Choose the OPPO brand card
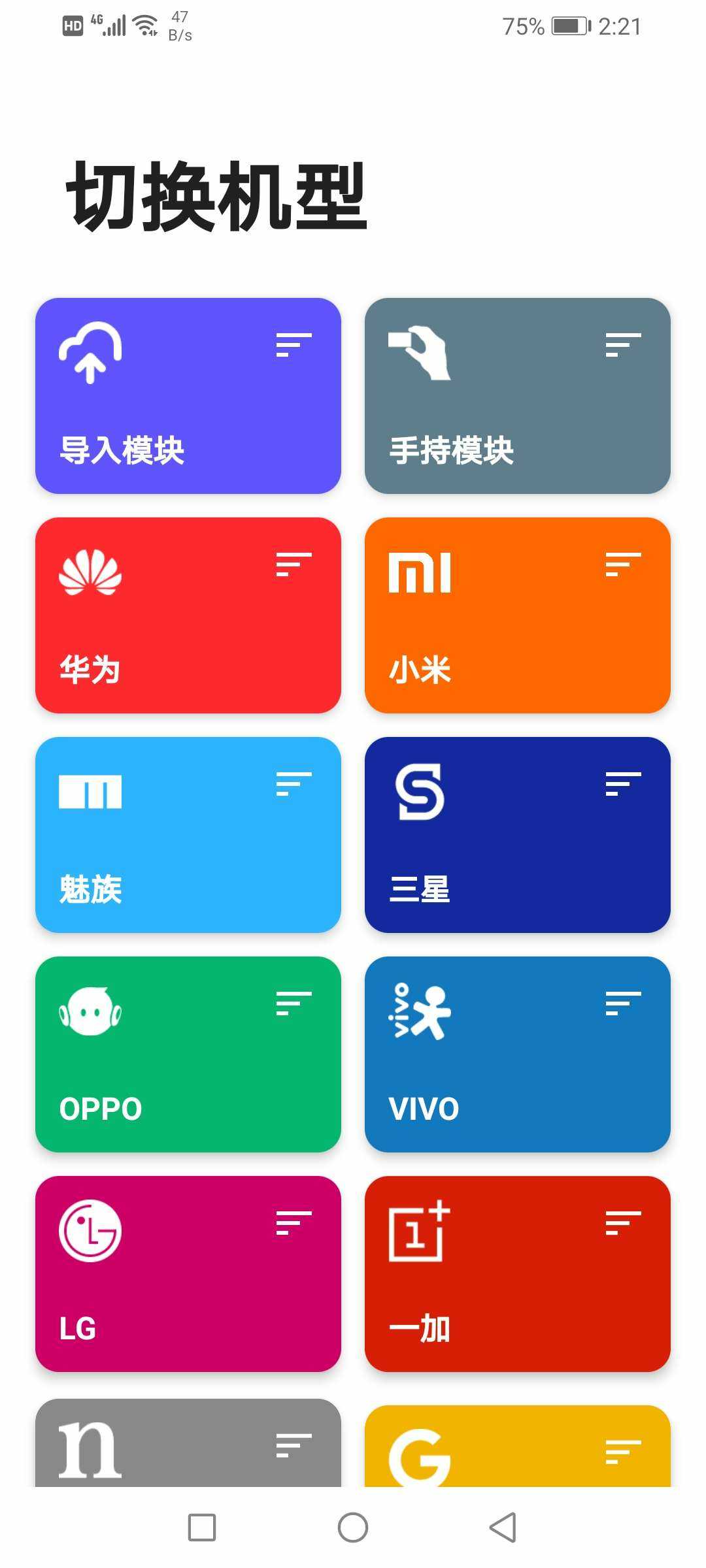Viewport: 706px width, 1568px height. [x=188, y=1054]
